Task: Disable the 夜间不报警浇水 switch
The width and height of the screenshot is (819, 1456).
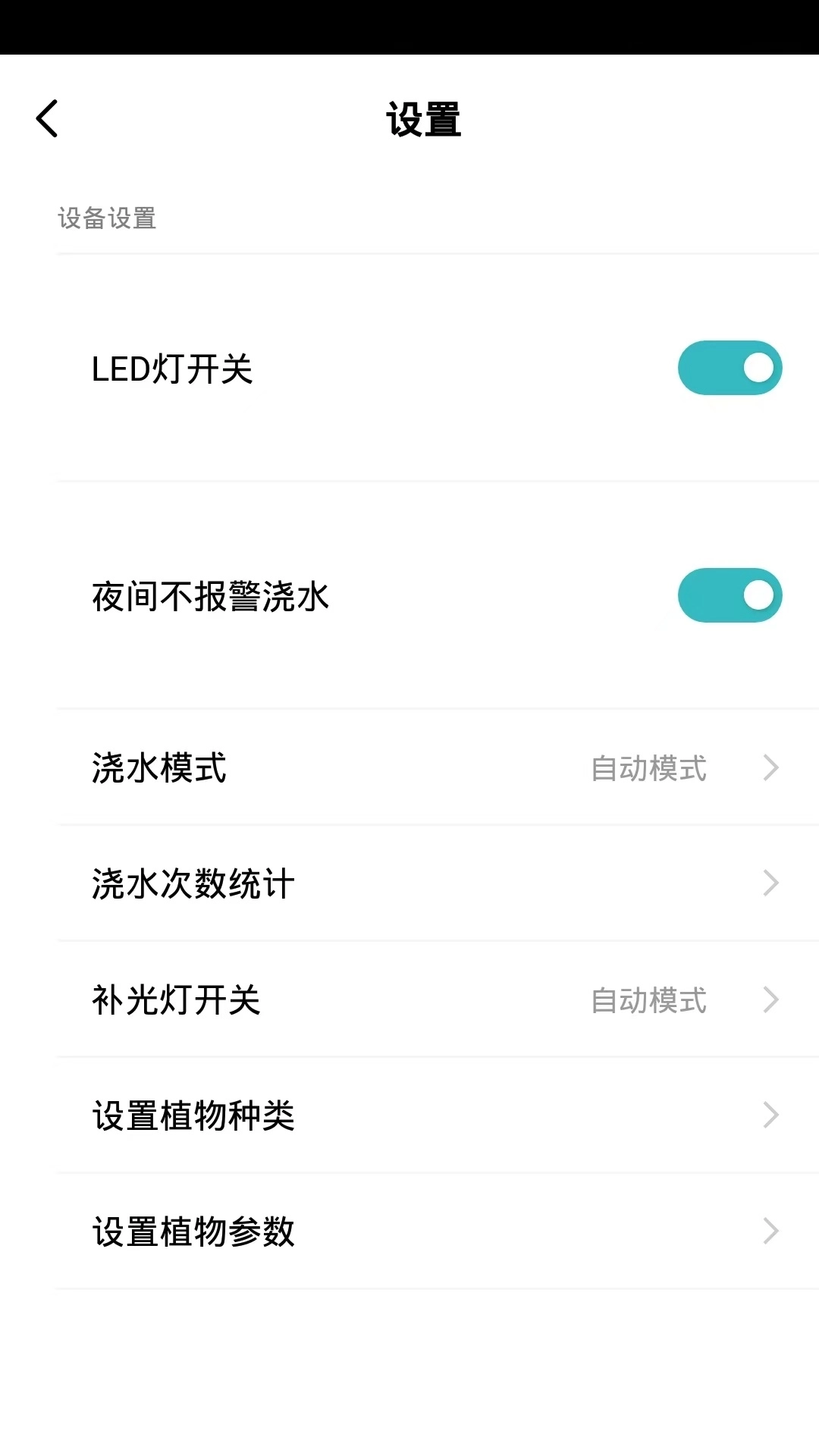Action: 728,595
